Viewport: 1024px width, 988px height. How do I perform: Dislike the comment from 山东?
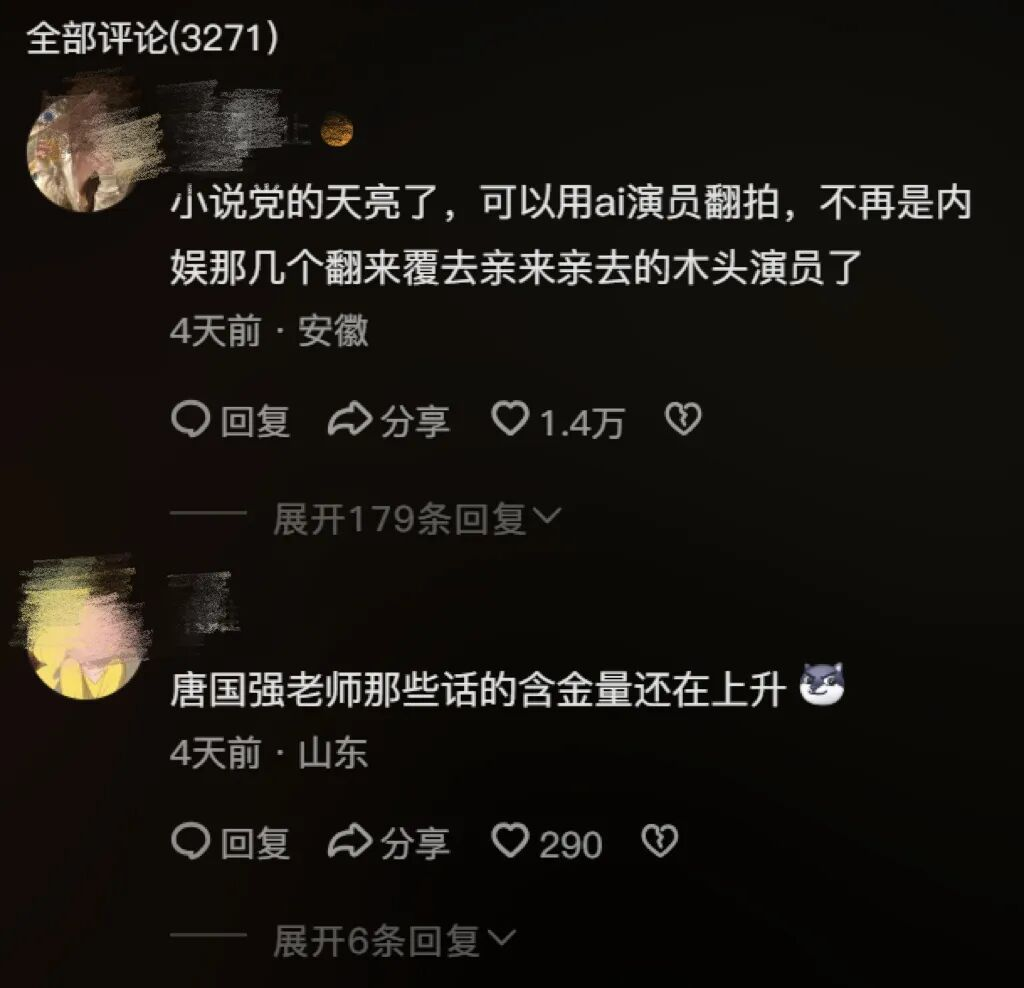[x=660, y=843]
